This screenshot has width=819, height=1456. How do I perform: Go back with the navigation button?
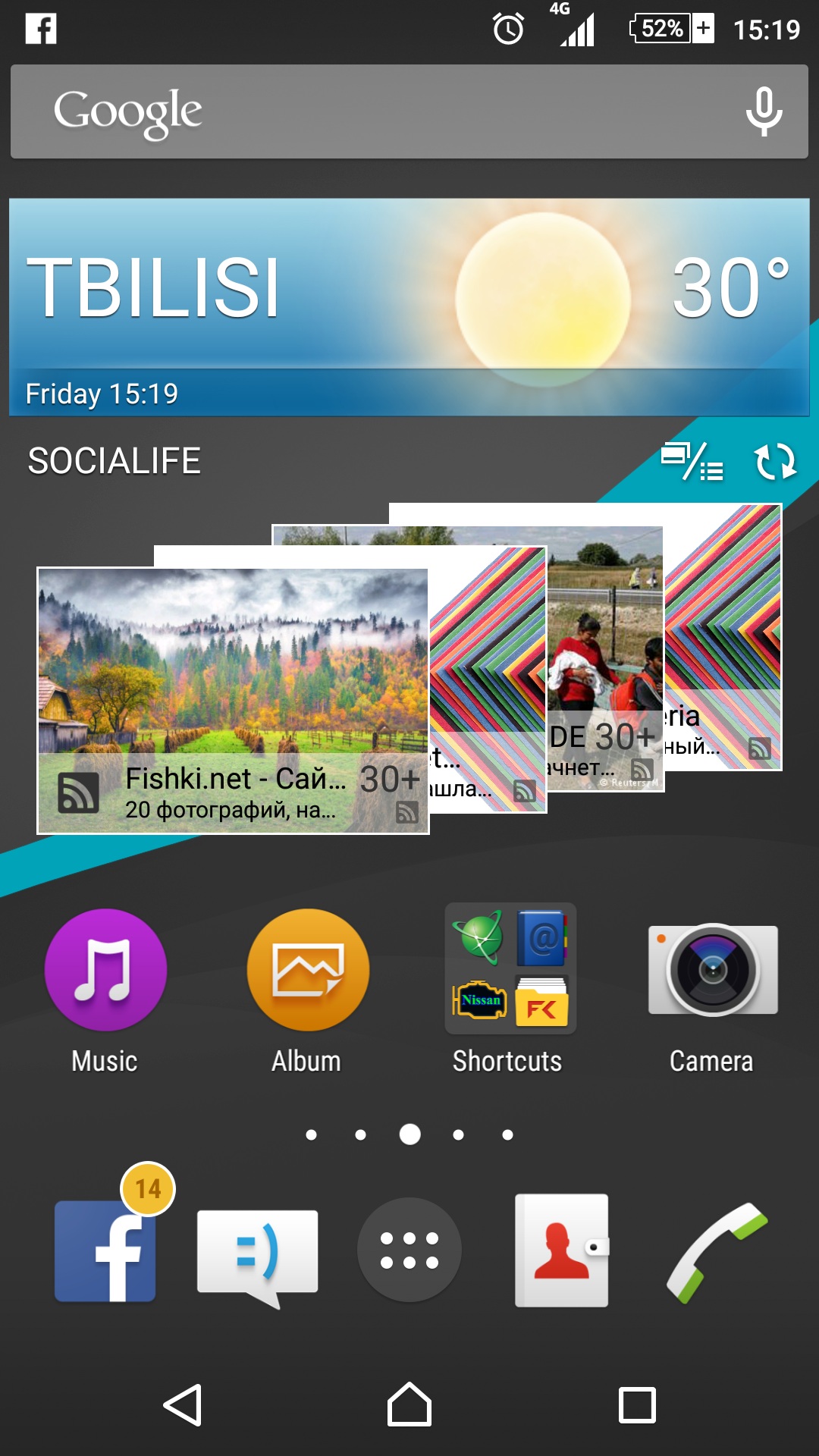point(183,1405)
